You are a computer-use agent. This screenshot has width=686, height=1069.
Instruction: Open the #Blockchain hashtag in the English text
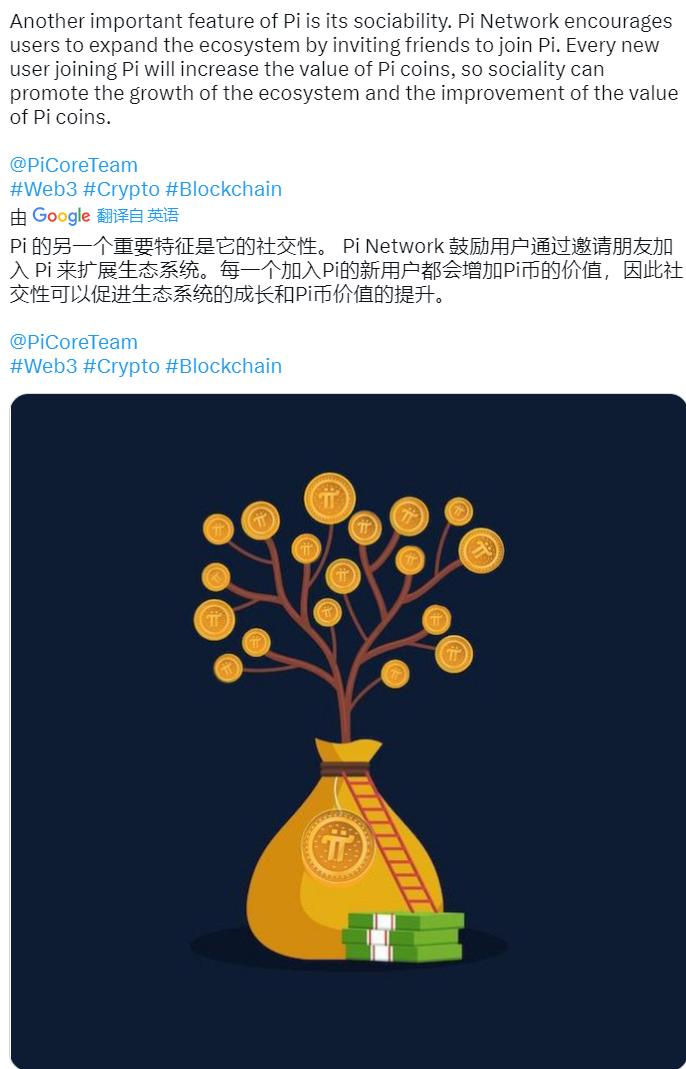(x=223, y=189)
